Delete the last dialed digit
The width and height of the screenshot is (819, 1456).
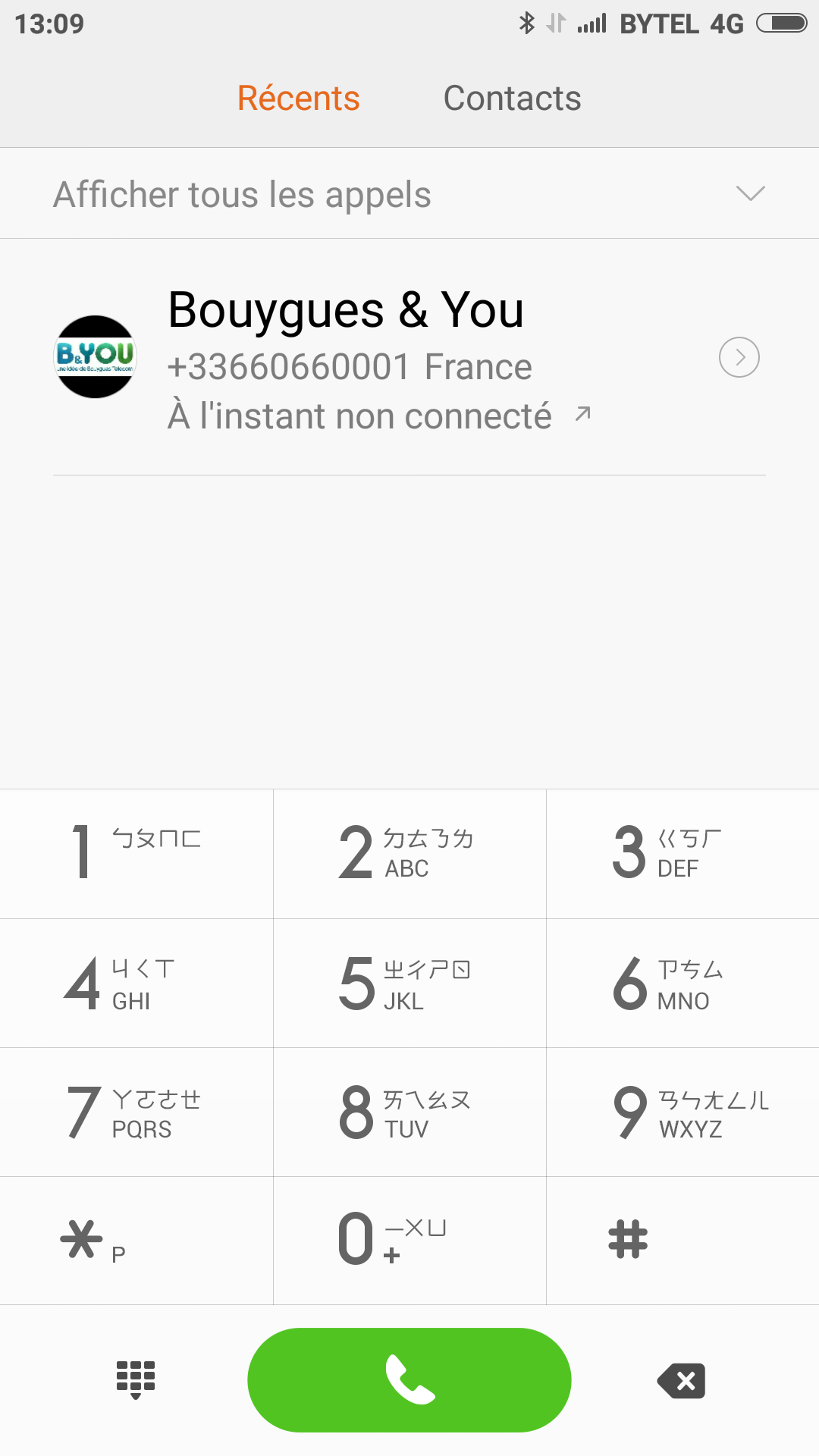[x=682, y=1381]
